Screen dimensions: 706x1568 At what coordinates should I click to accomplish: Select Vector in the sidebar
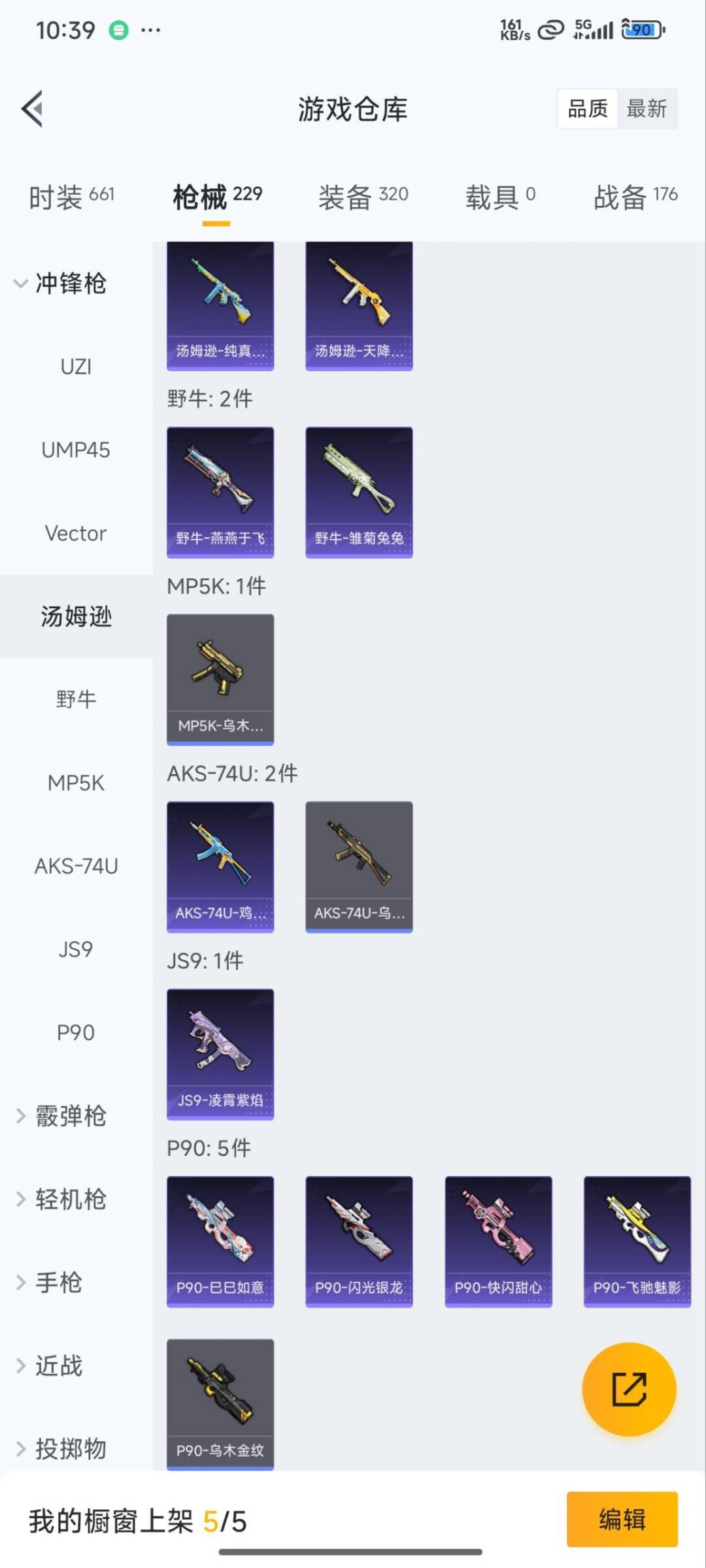coord(76,533)
